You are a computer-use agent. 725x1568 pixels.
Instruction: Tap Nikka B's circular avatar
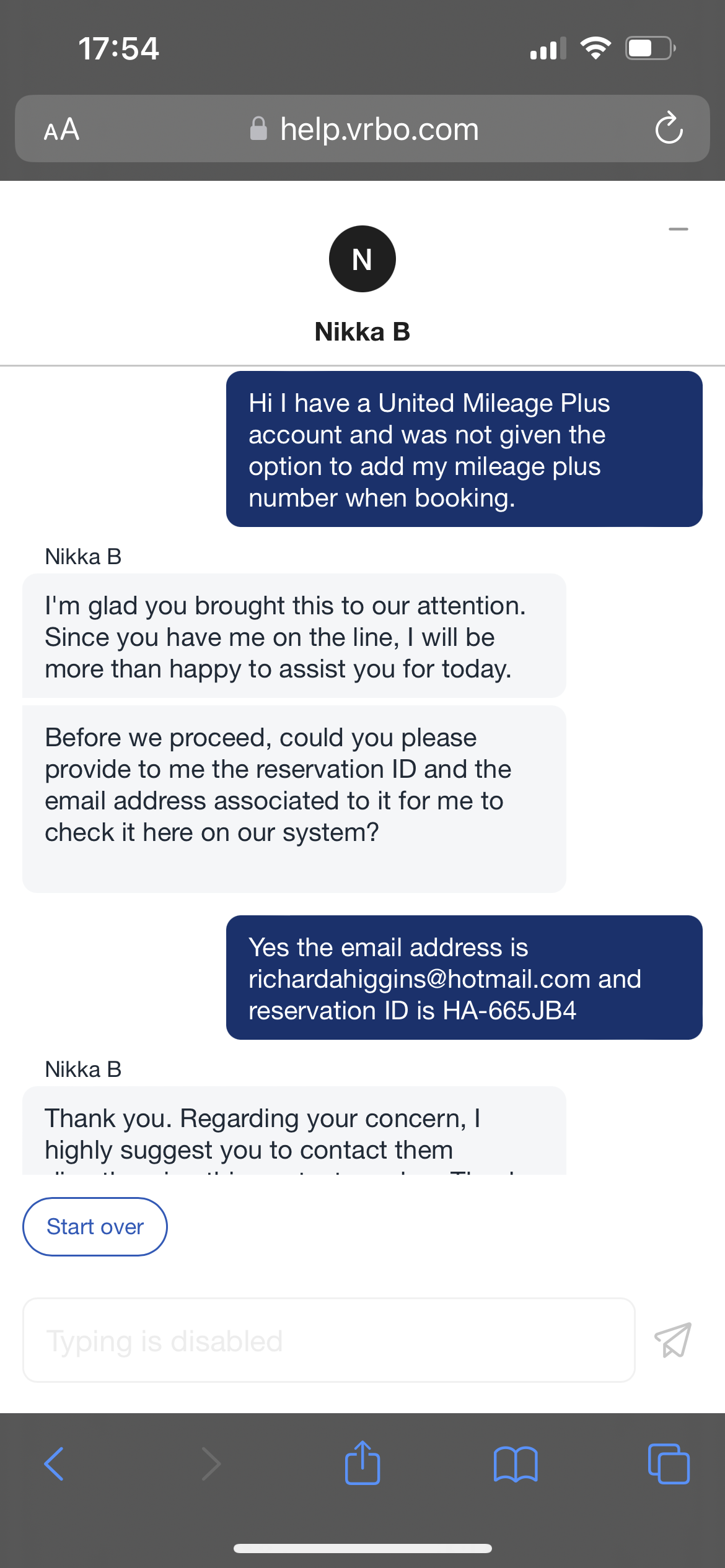pyautogui.click(x=362, y=259)
